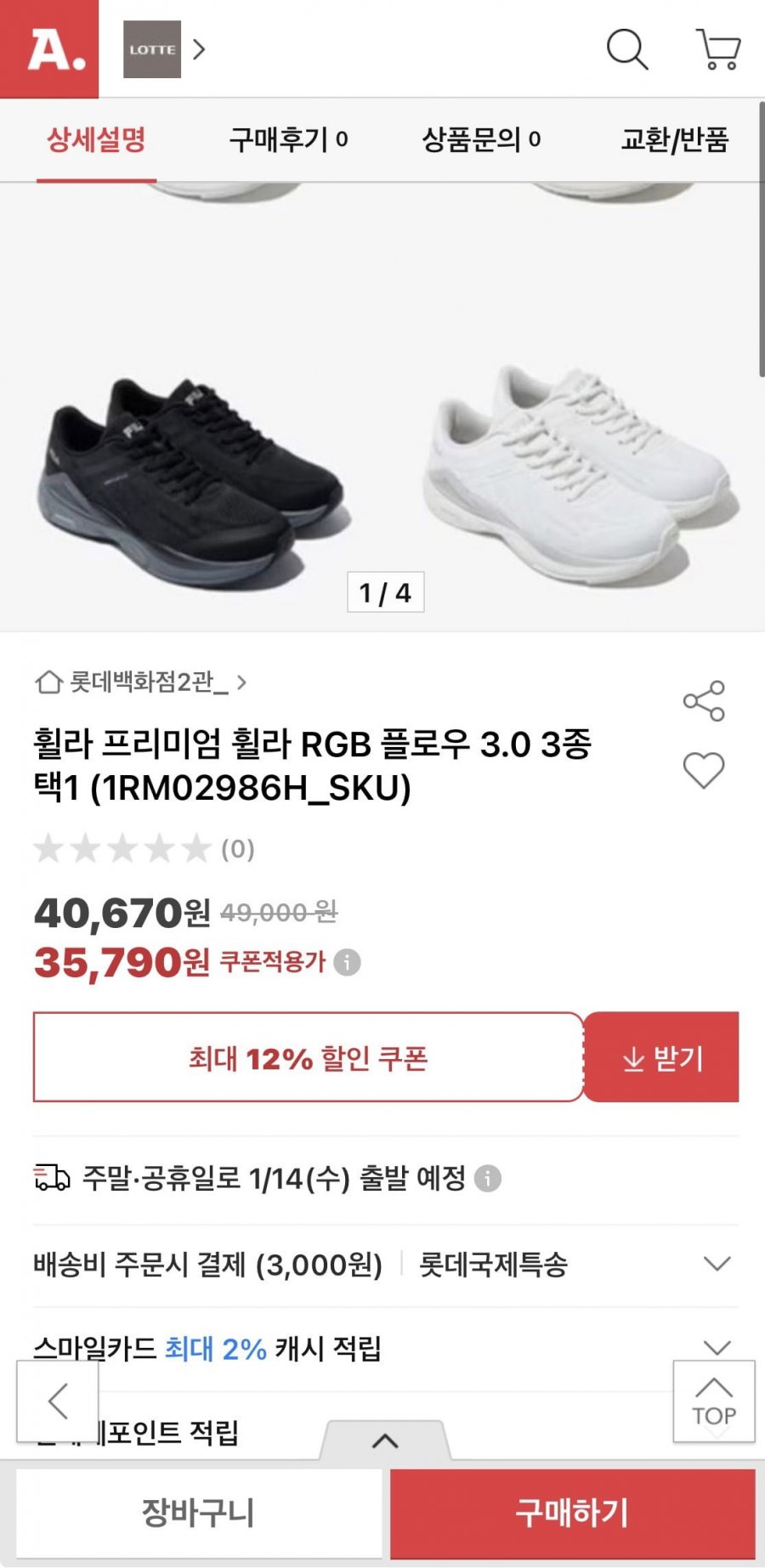Share this product

click(704, 701)
